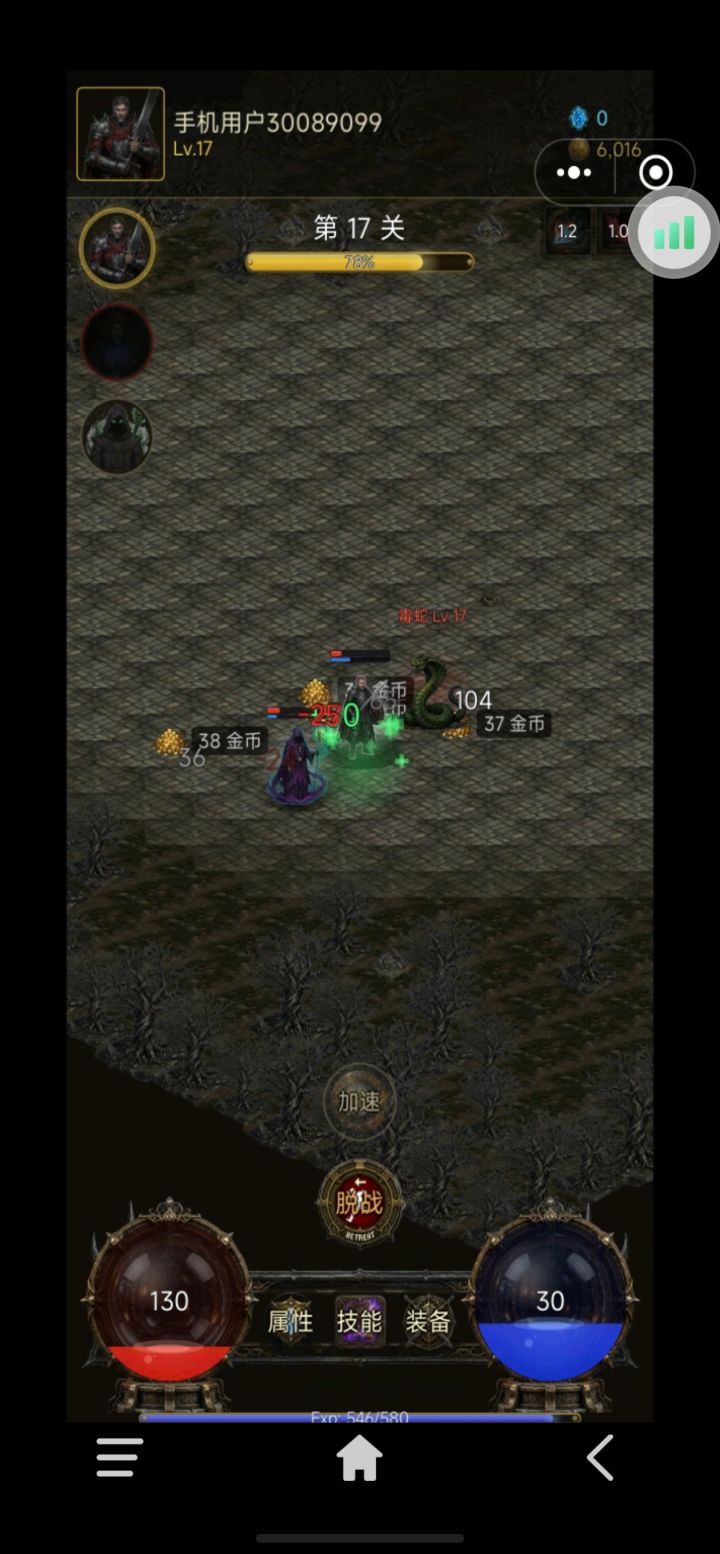The width and height of the screenshot is (720, 1554).
Task: Switch to the 属性 attributes tab
Action: (x=289, y=1321)
